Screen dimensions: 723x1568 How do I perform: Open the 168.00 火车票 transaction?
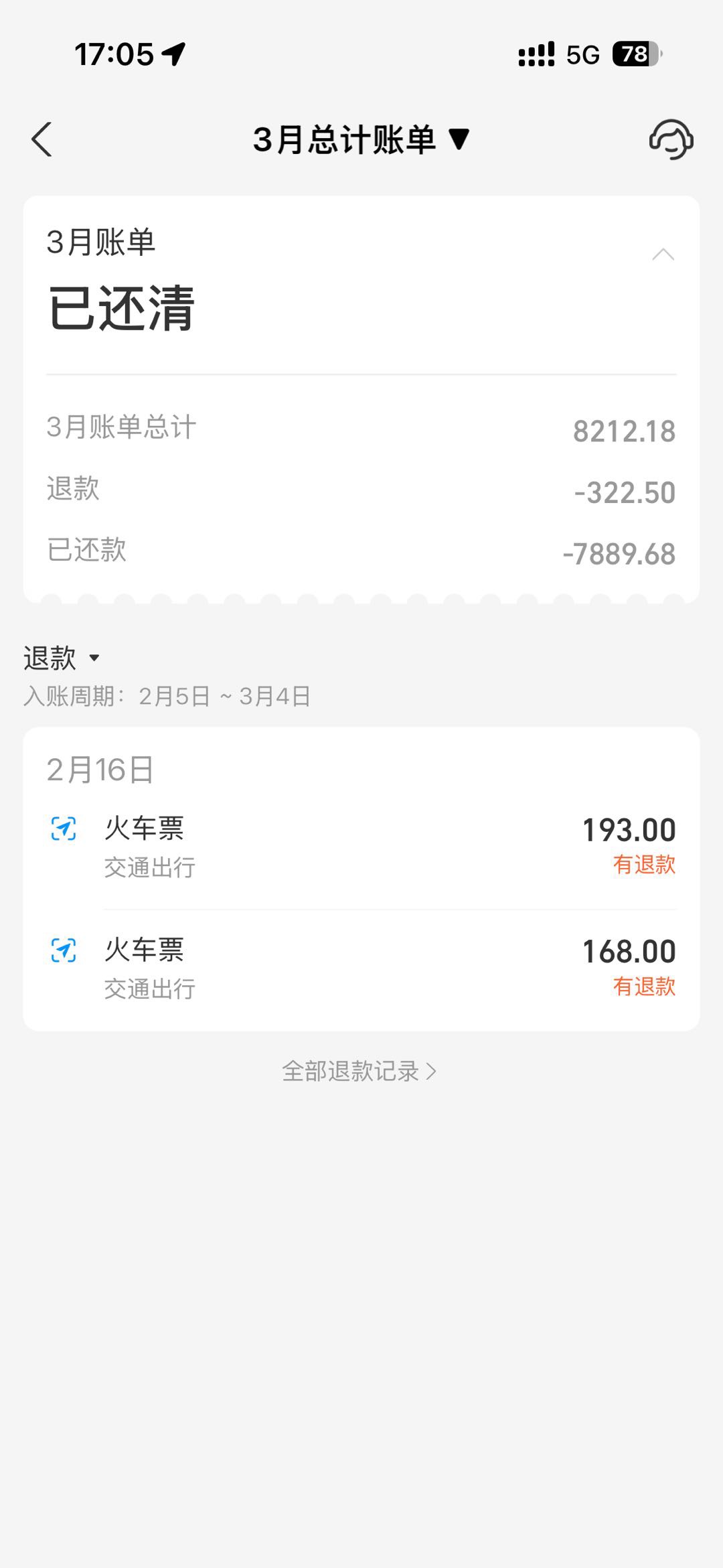pyautogui.click(x=361, y=969)
